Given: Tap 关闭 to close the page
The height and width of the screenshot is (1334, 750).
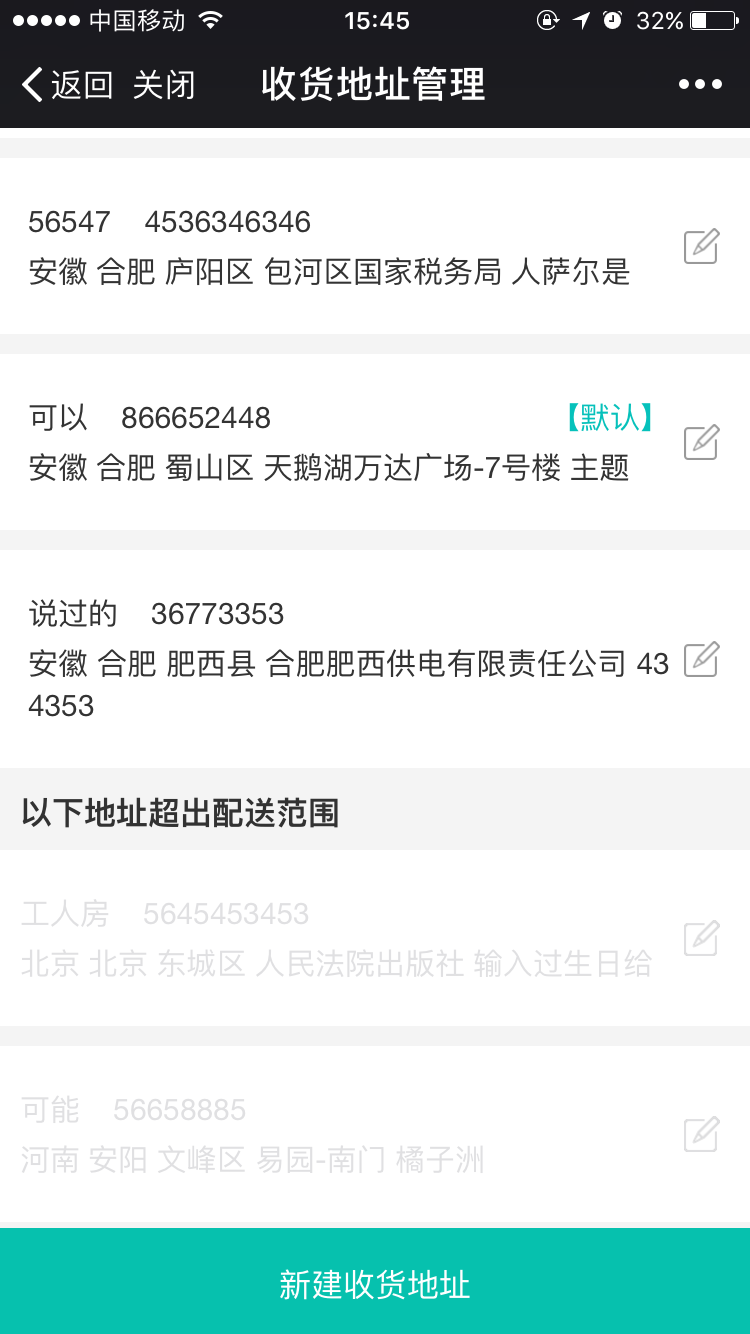Looking at the screenshot, I should [x=164, y=85].
